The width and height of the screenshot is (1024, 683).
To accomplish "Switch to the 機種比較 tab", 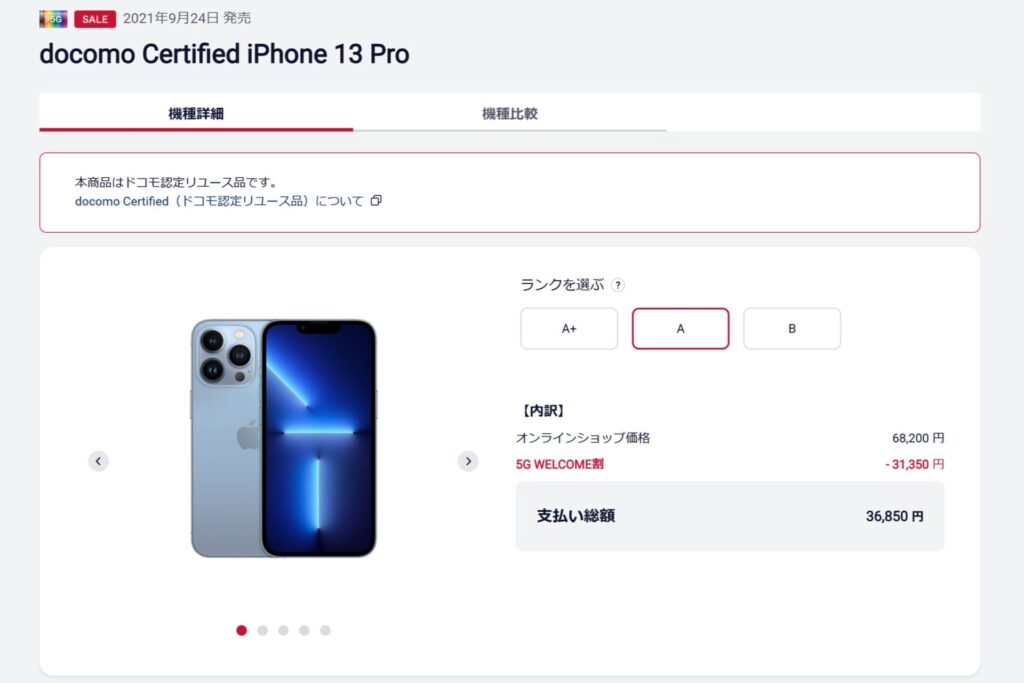I will [x=509, y=113].
